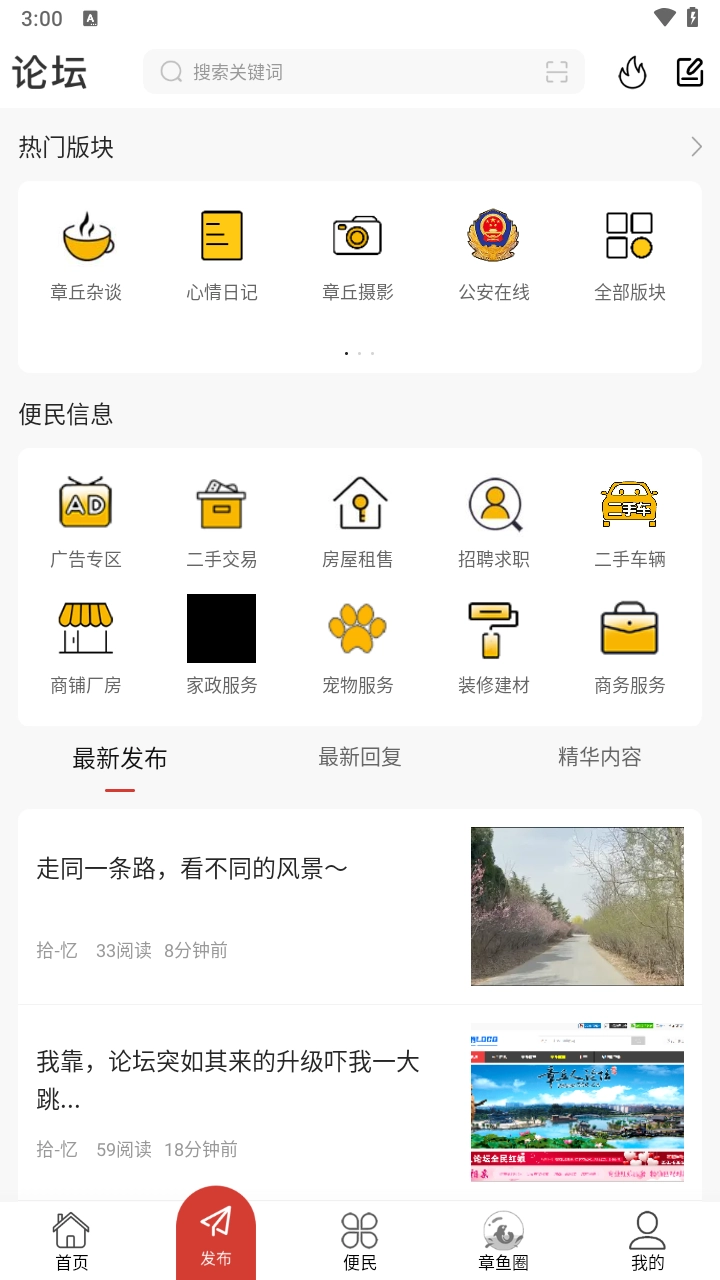
Task: Open the compose post icon
Action: [688, 72]
